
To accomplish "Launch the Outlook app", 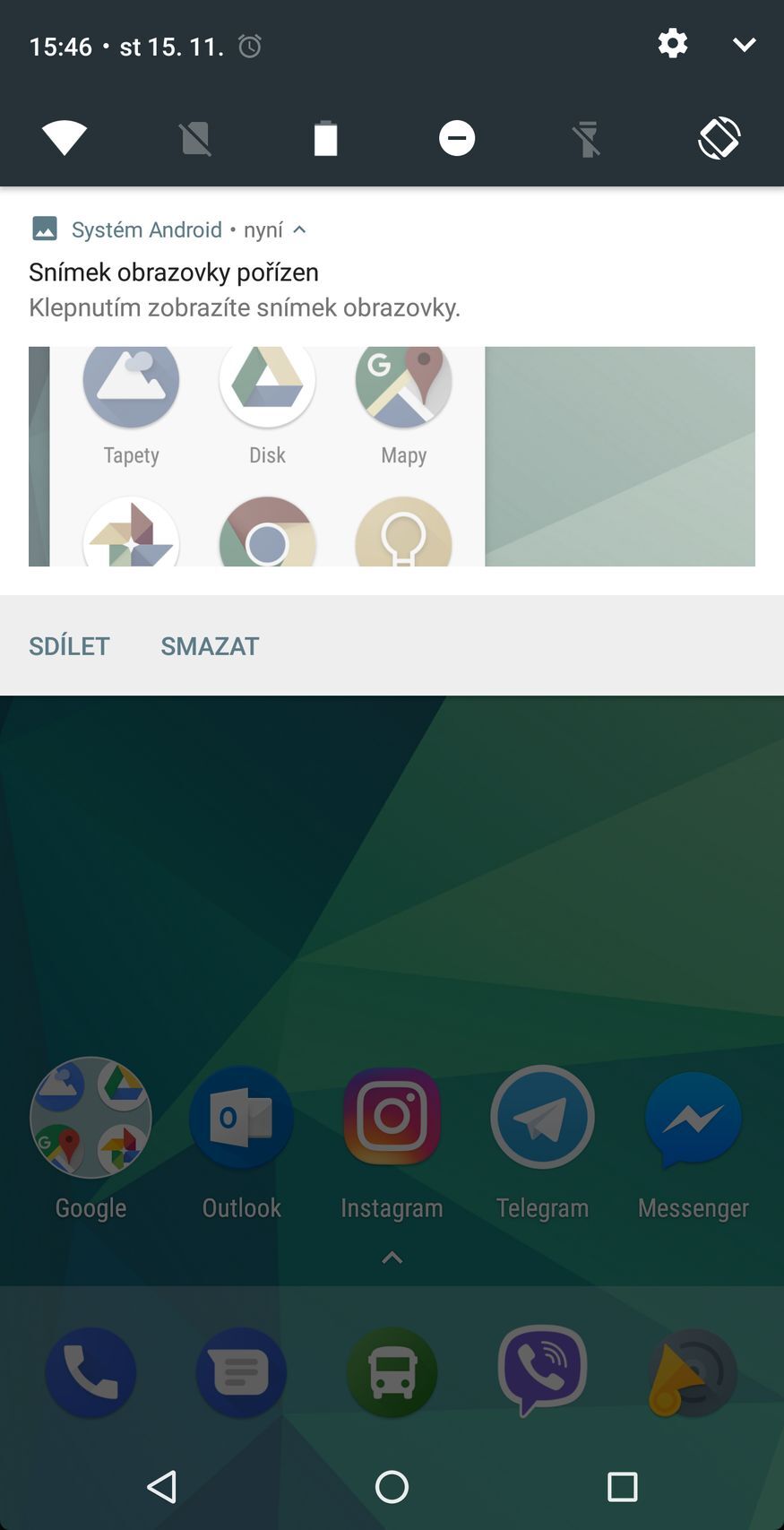I will coord(241,1117).
